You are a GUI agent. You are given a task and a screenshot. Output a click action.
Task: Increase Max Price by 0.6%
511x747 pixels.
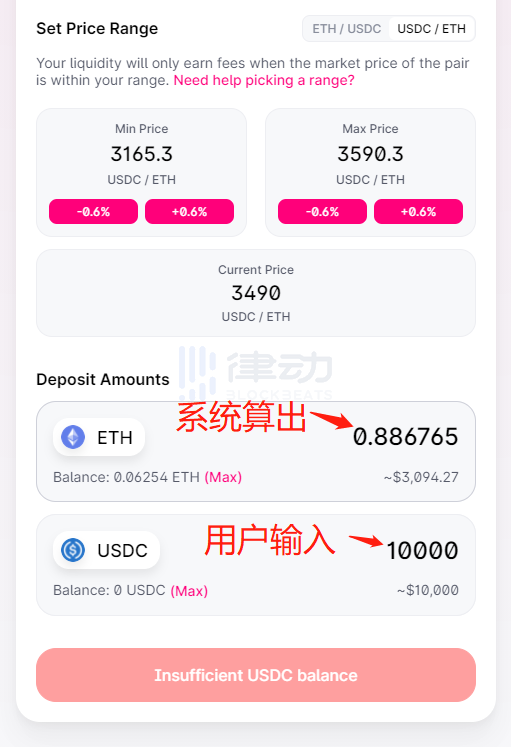pos(419,212)
